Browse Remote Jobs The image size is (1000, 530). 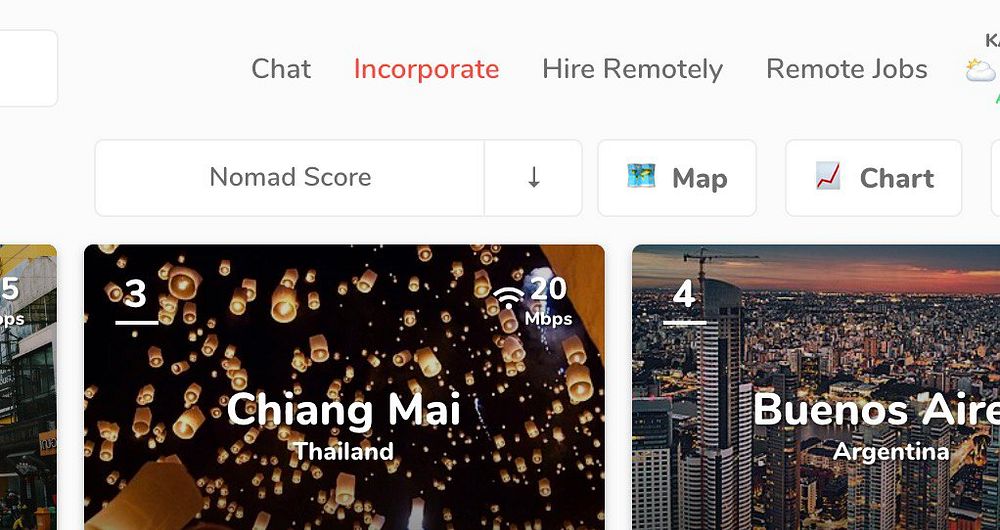point(846,69)
